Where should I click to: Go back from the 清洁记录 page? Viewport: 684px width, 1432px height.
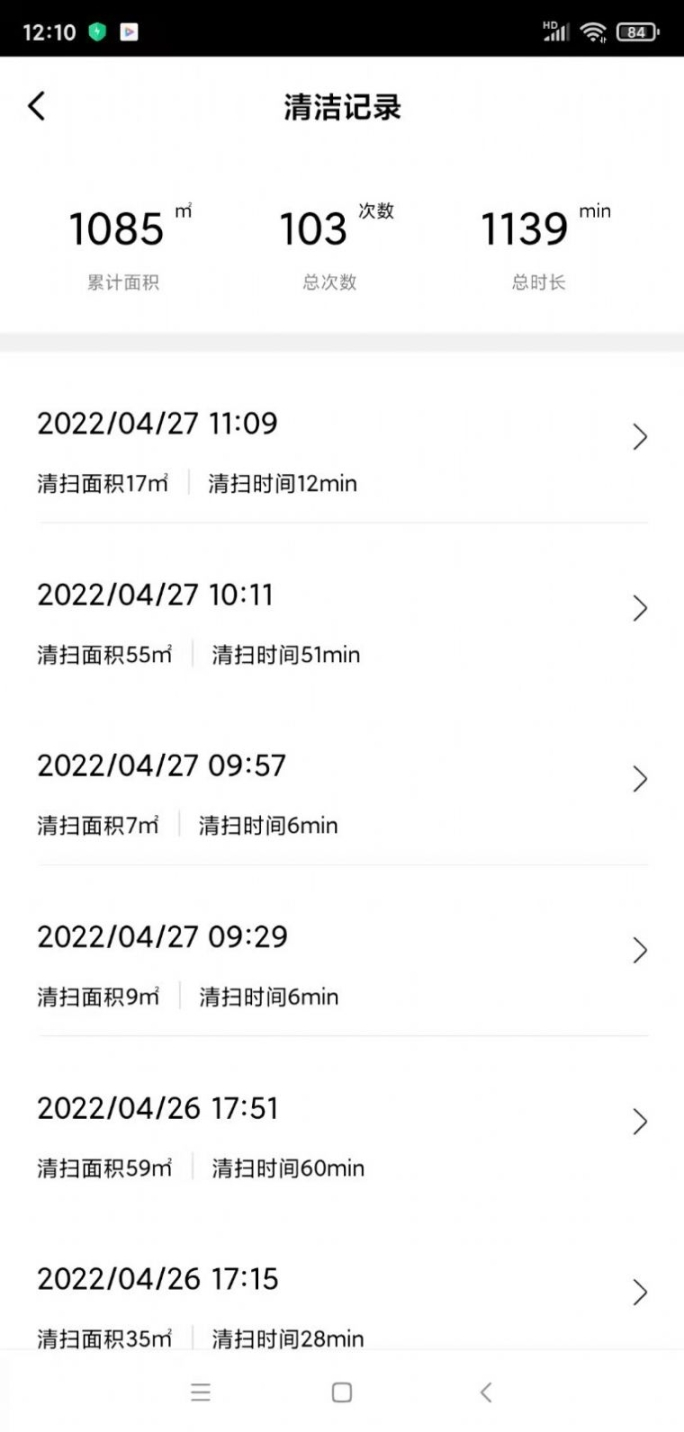[37, 106]
